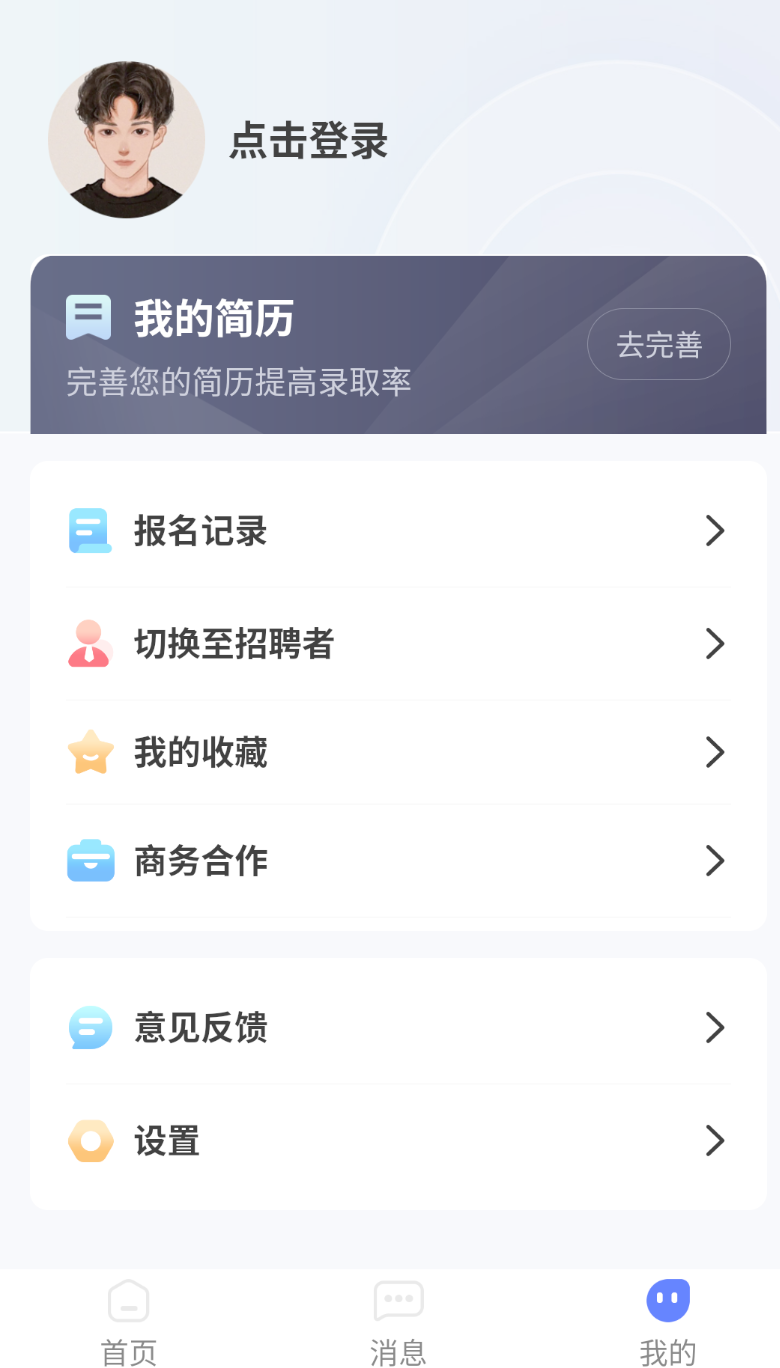Expand the 报名记录 row chevron
This screenshot has width=780, height=1368.
(714, 531)
